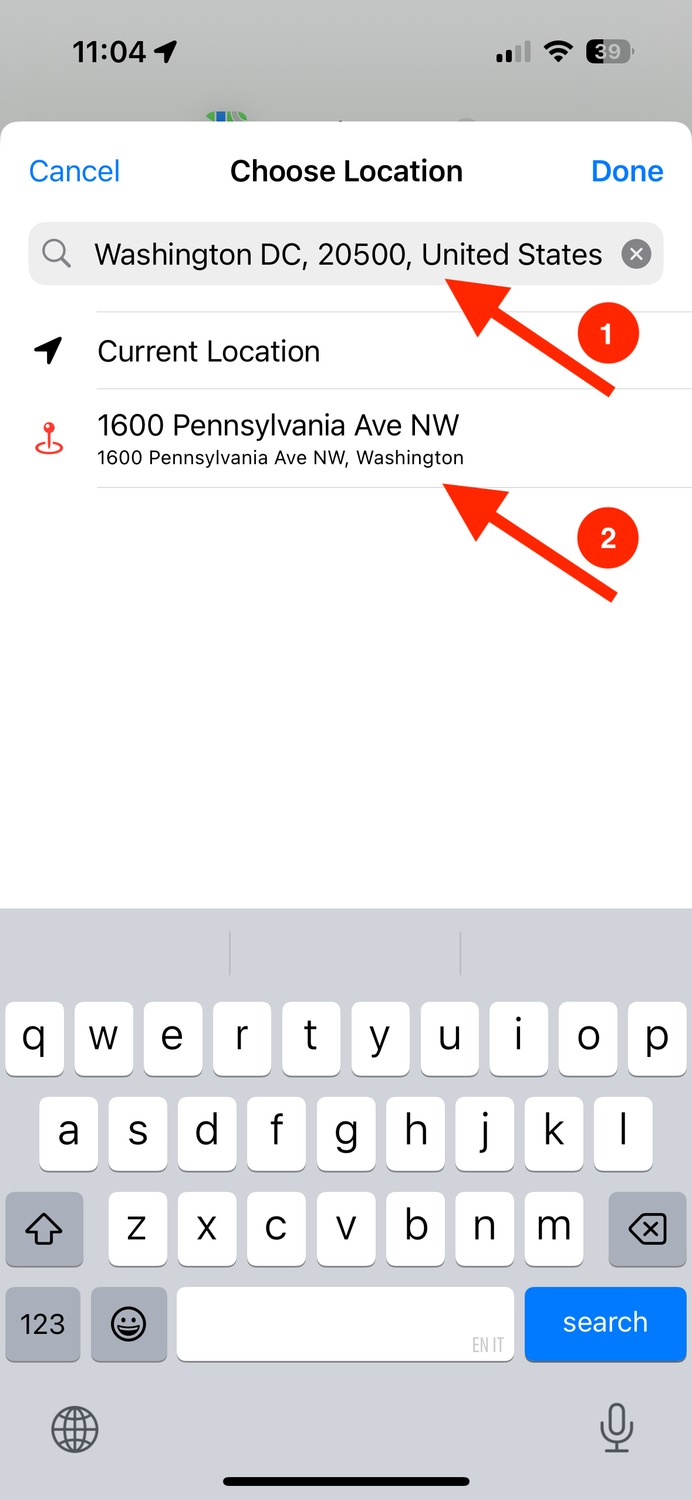Confirm with the Done button
This screenshot has height=1500, width=692.
tap(627, 171)
